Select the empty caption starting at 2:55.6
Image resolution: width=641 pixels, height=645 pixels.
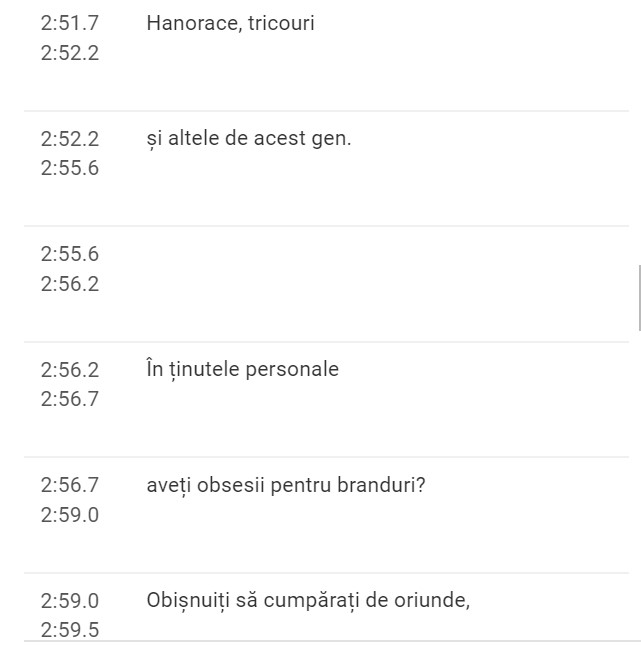[x=380, y=268]
